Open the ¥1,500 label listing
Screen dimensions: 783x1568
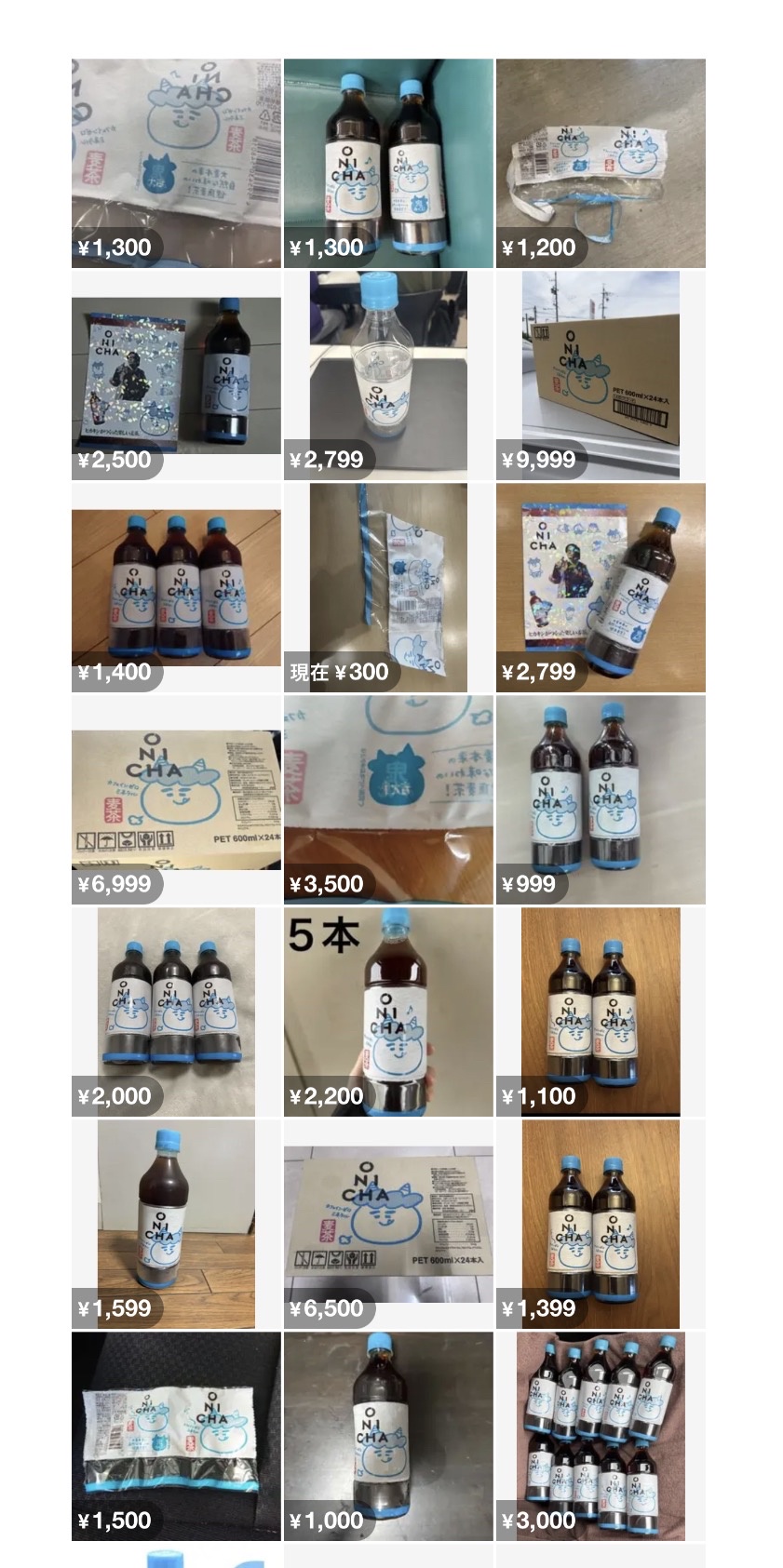point(176,1436)
